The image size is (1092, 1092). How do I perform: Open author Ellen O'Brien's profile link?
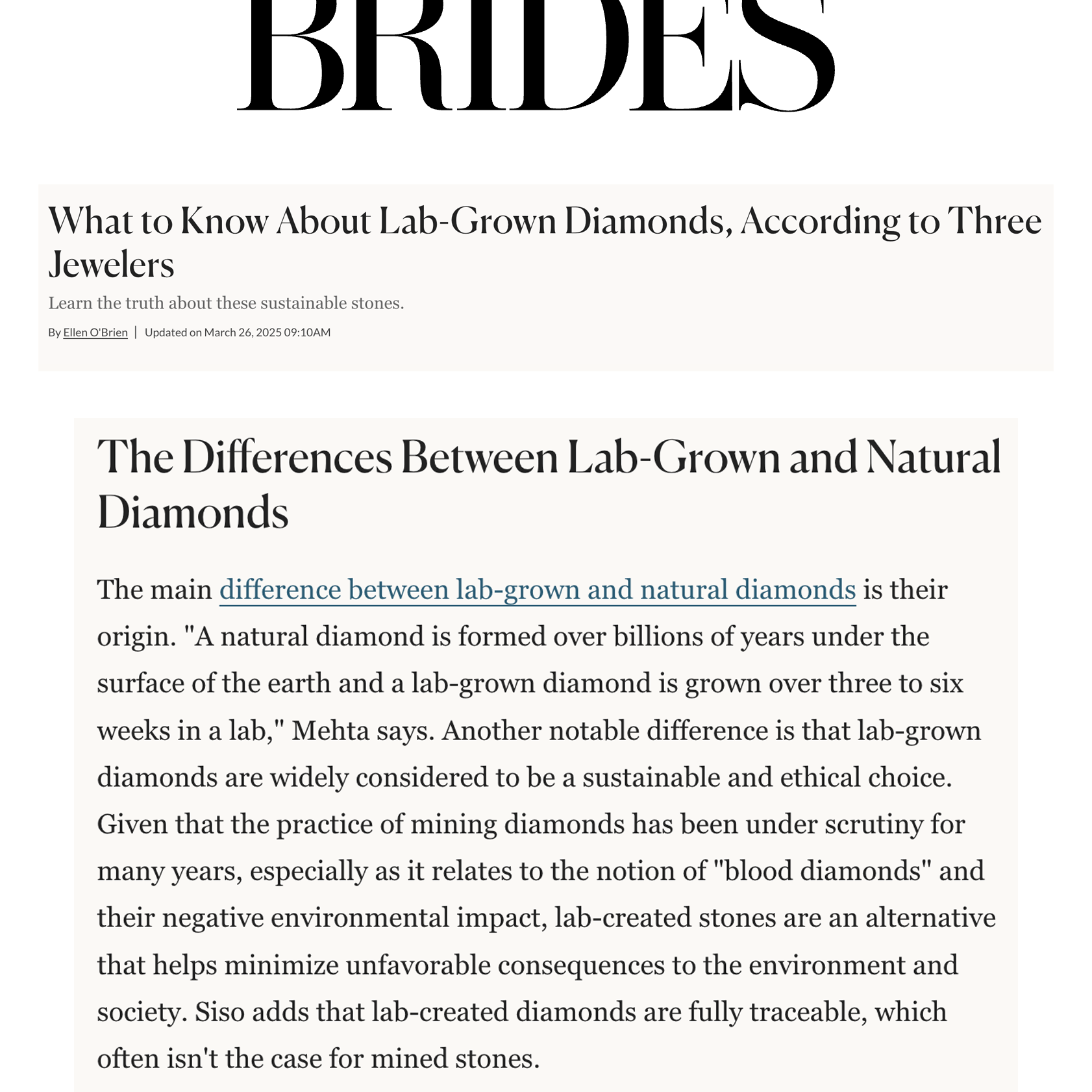(x=95, y=332)
